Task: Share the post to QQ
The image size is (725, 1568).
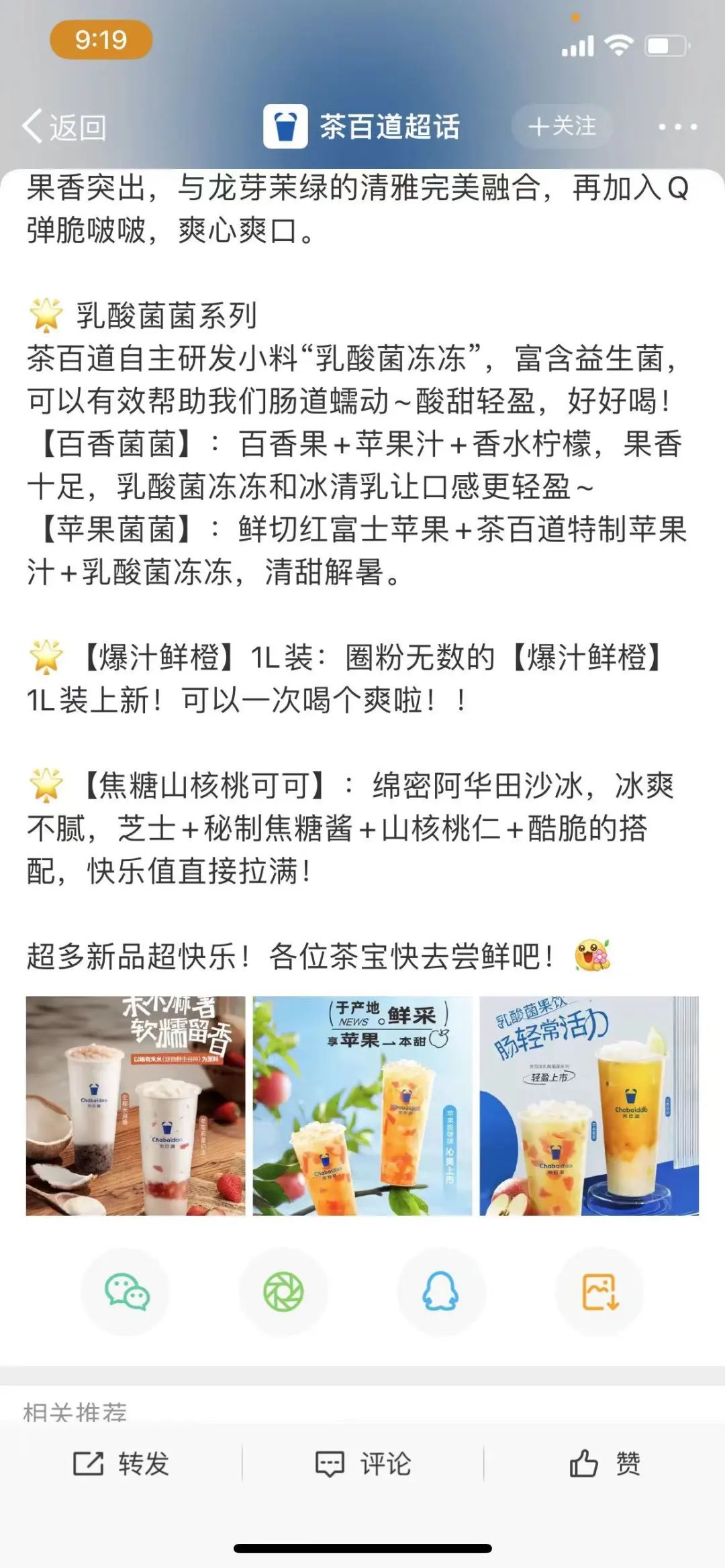Action: tap(441, 1292)
